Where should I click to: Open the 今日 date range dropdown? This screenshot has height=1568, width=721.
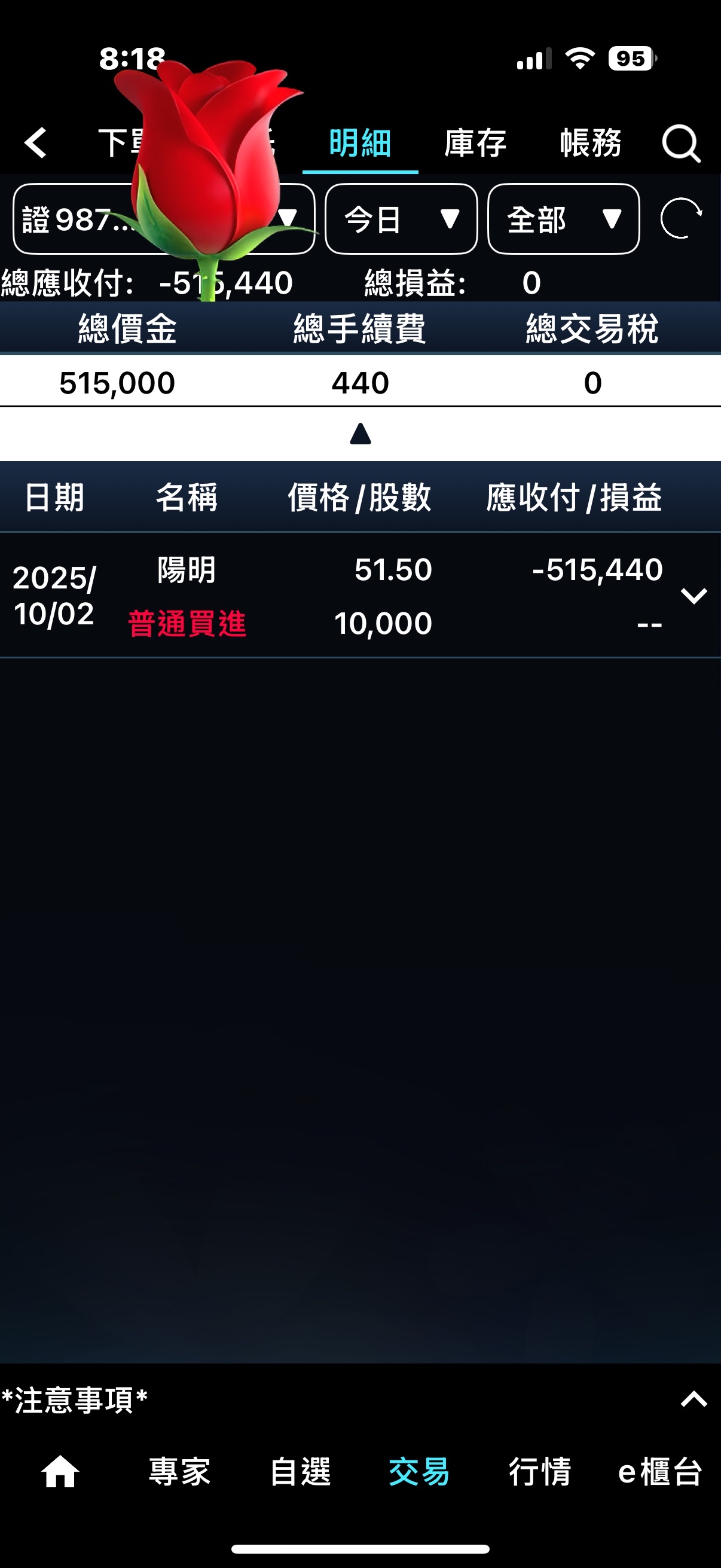point(401,219)
